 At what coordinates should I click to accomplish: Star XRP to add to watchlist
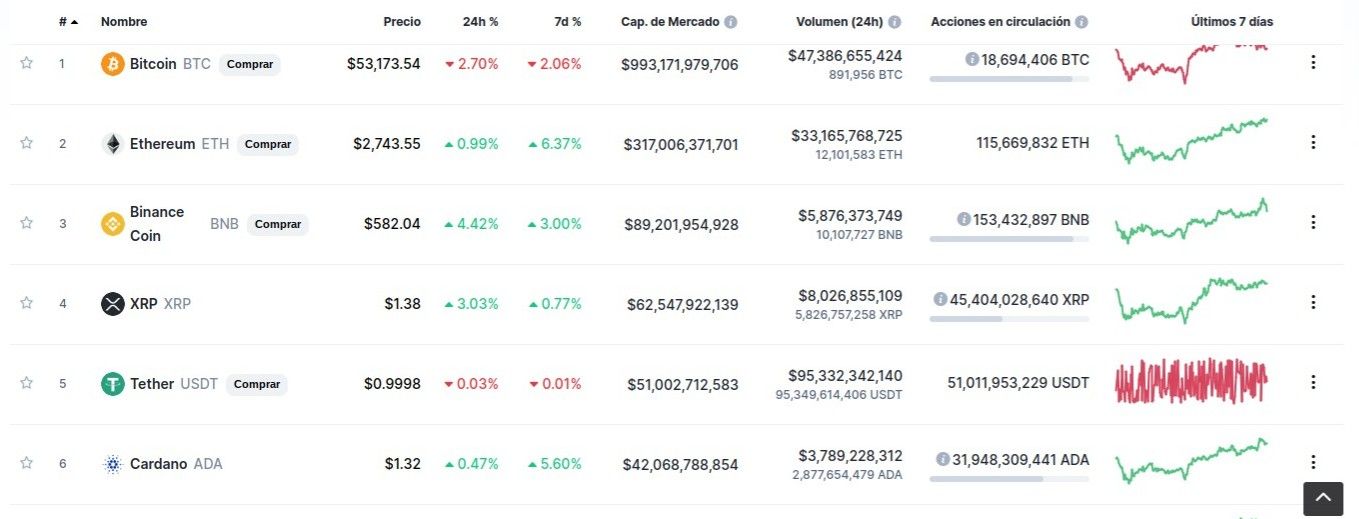(27, 303)
